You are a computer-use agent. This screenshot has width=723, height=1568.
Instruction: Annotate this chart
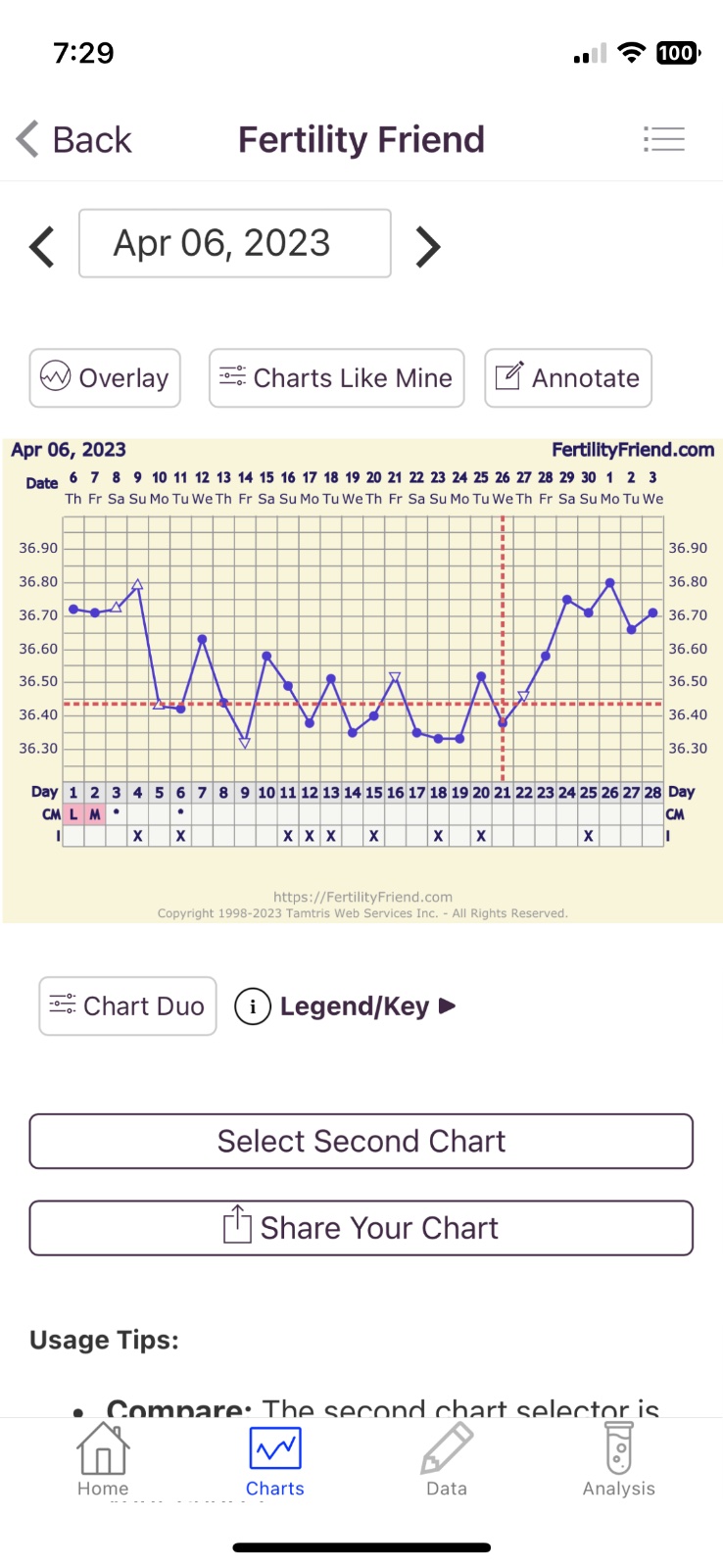(x=567, y=377)
